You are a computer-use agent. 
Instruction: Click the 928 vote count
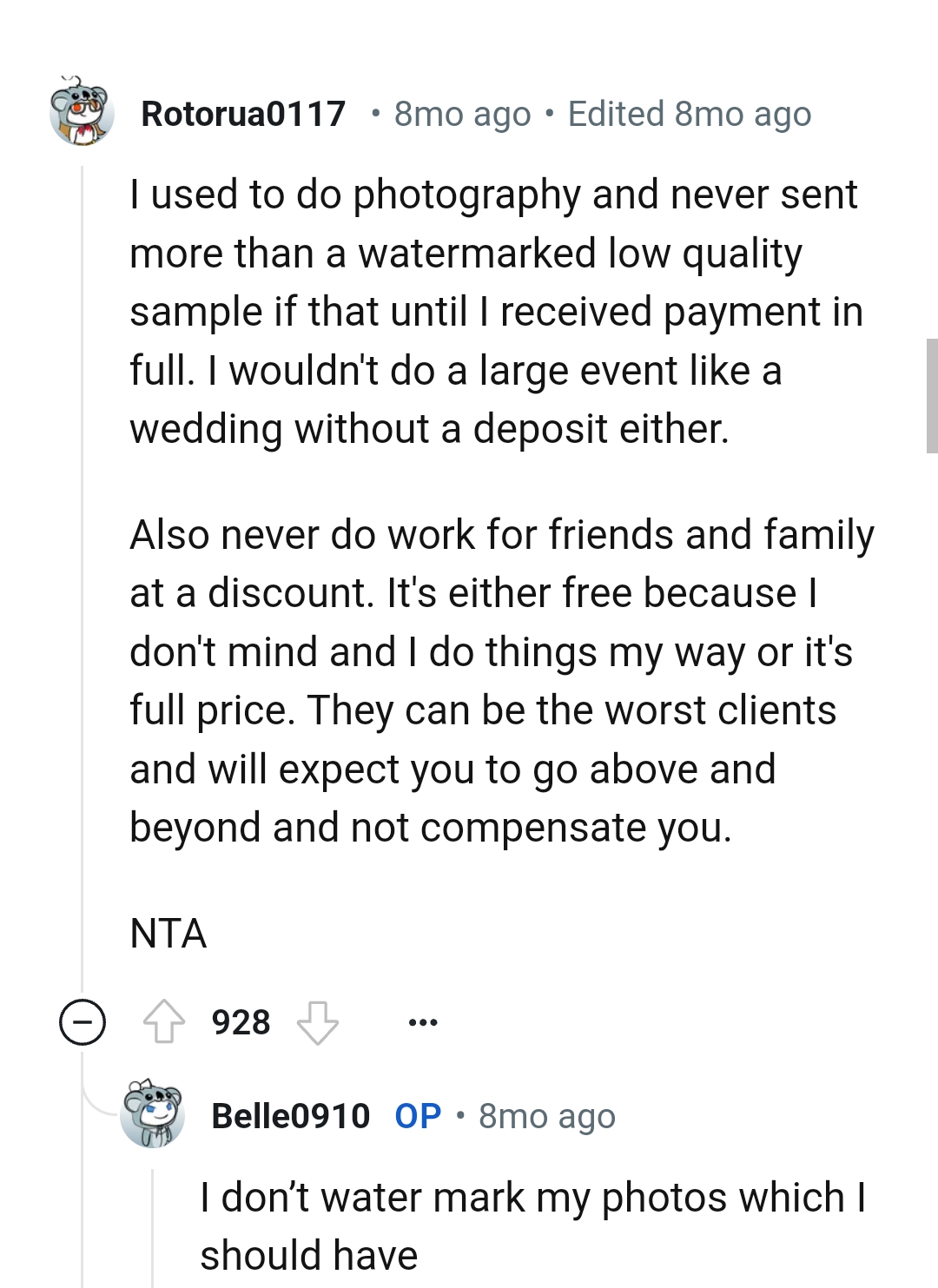(x=241, y=1021)
